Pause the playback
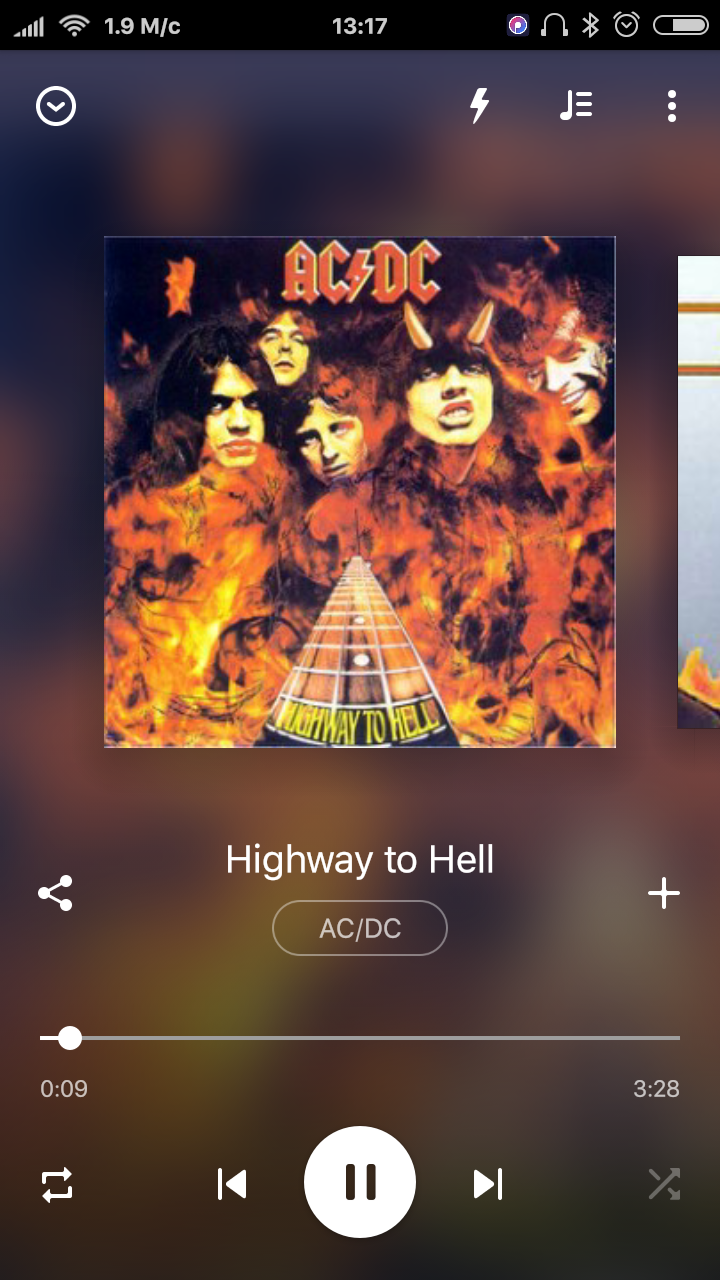 pos(360,1182)
